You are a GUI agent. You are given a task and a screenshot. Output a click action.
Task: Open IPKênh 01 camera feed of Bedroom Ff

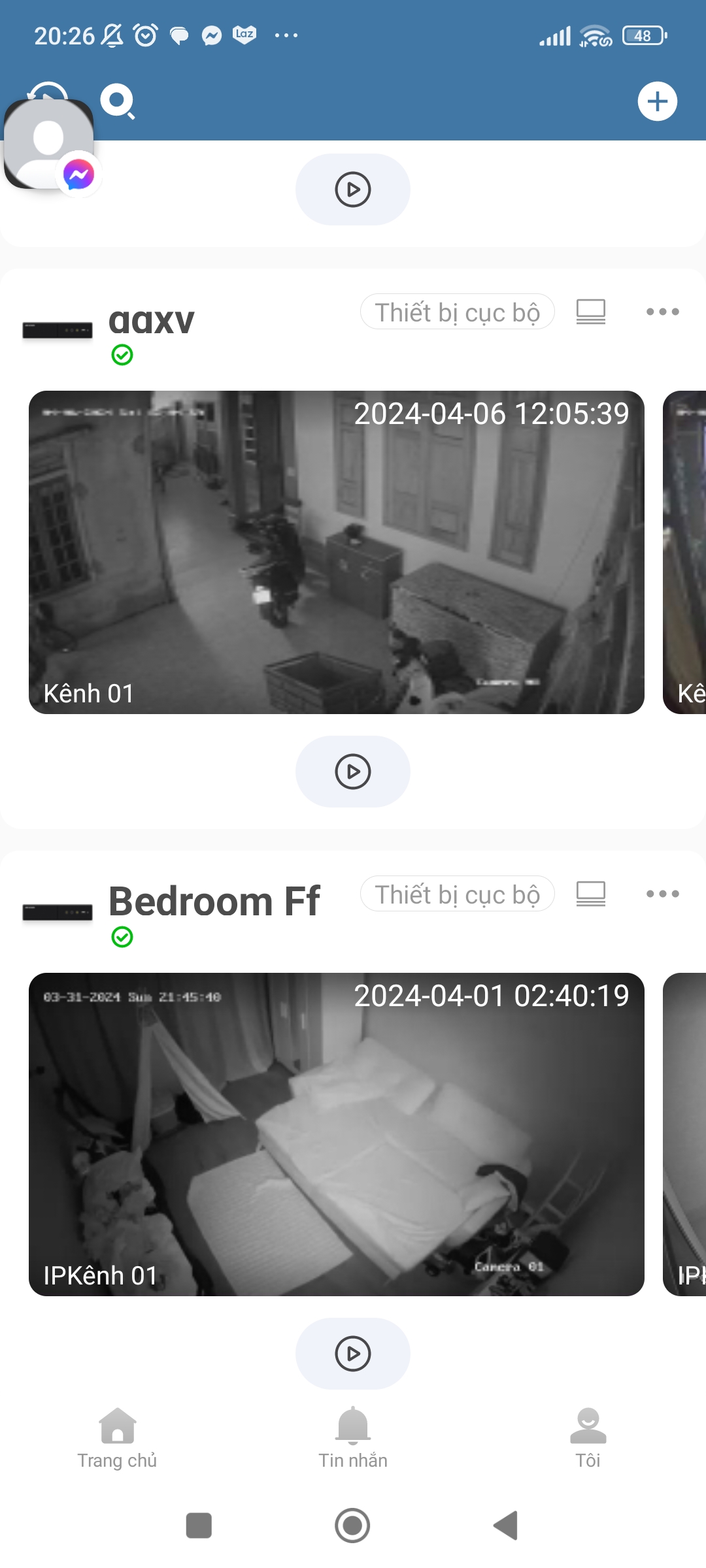[x=336, y=1134]
